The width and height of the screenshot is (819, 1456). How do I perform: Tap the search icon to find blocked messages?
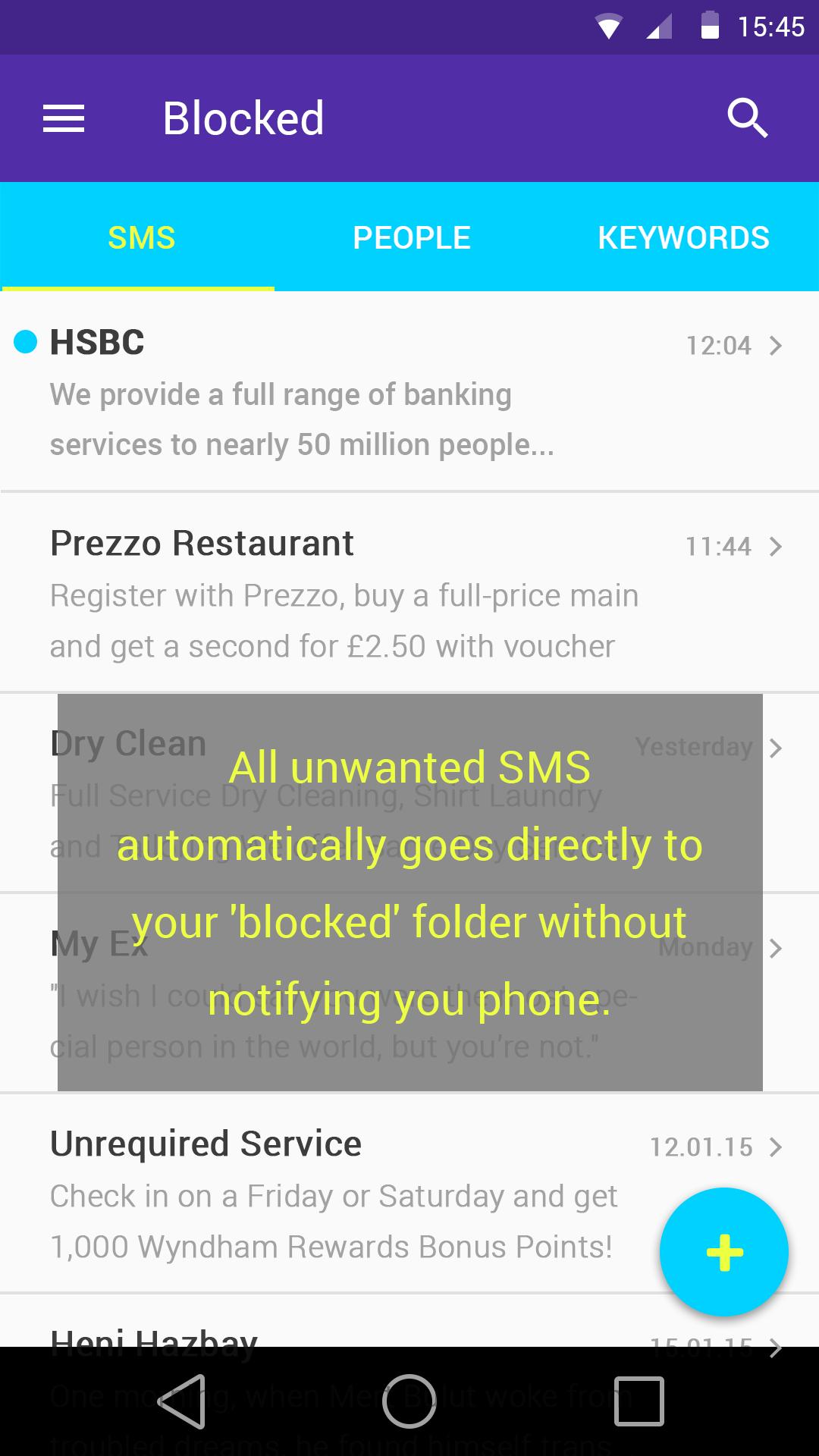(748, 118)
